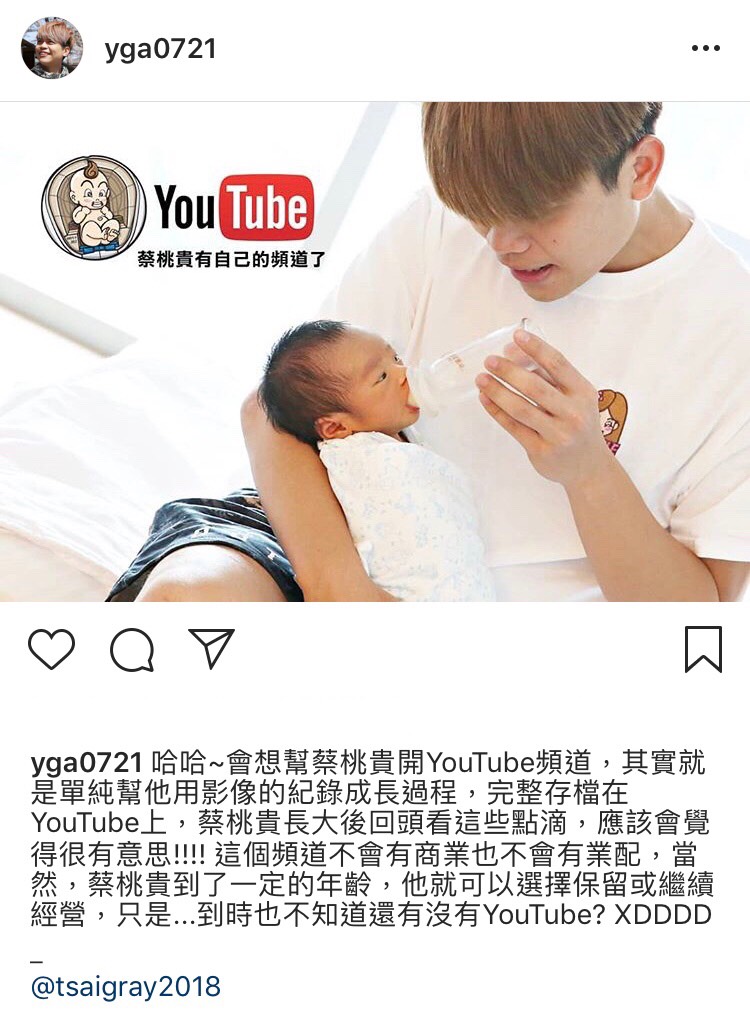
Task: Tap yga0721 username in the caption
Action: click(x=87, y=763)
